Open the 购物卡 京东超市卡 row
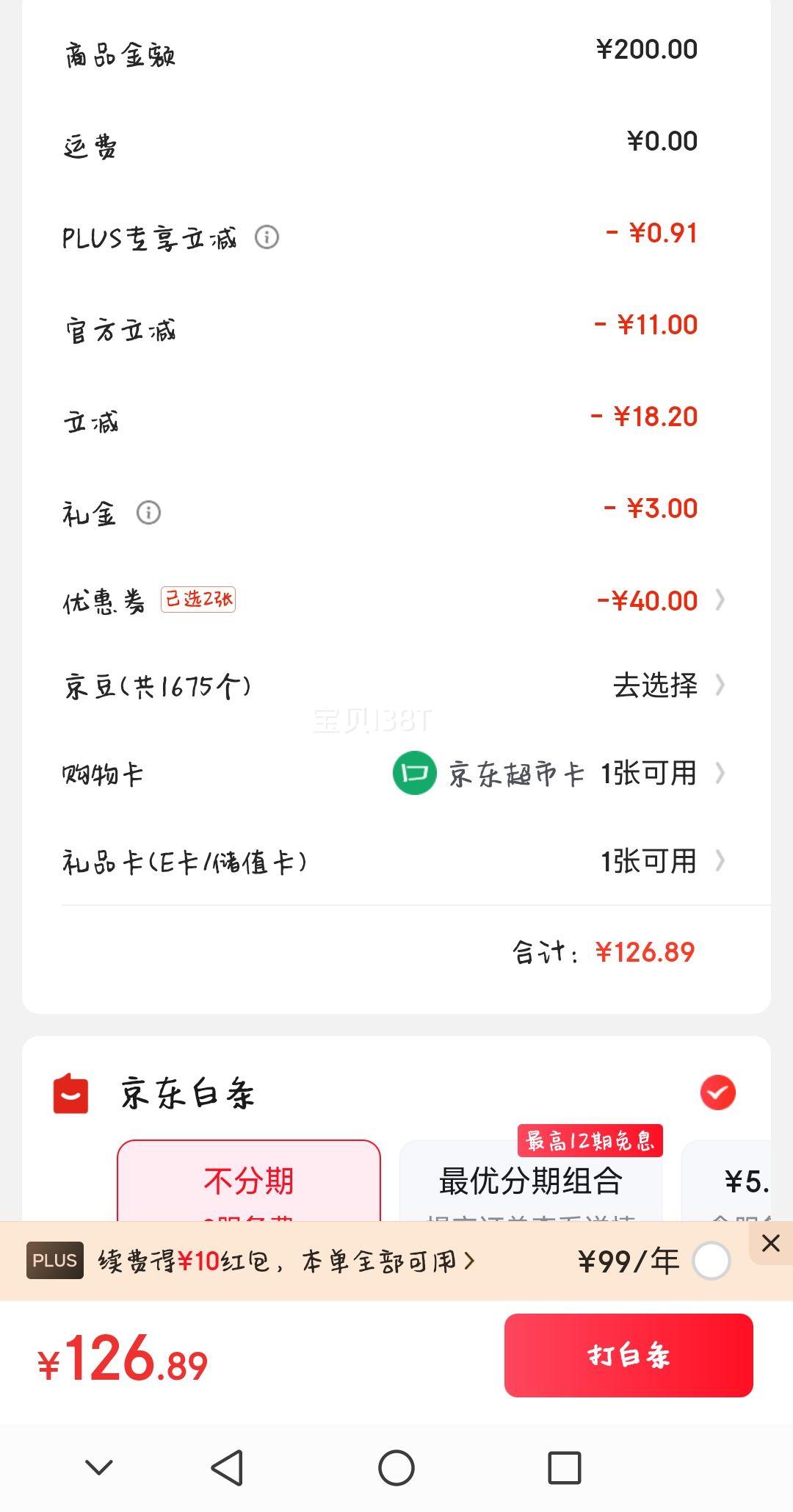Screen dimensions: 793x1512 point(396,773)
